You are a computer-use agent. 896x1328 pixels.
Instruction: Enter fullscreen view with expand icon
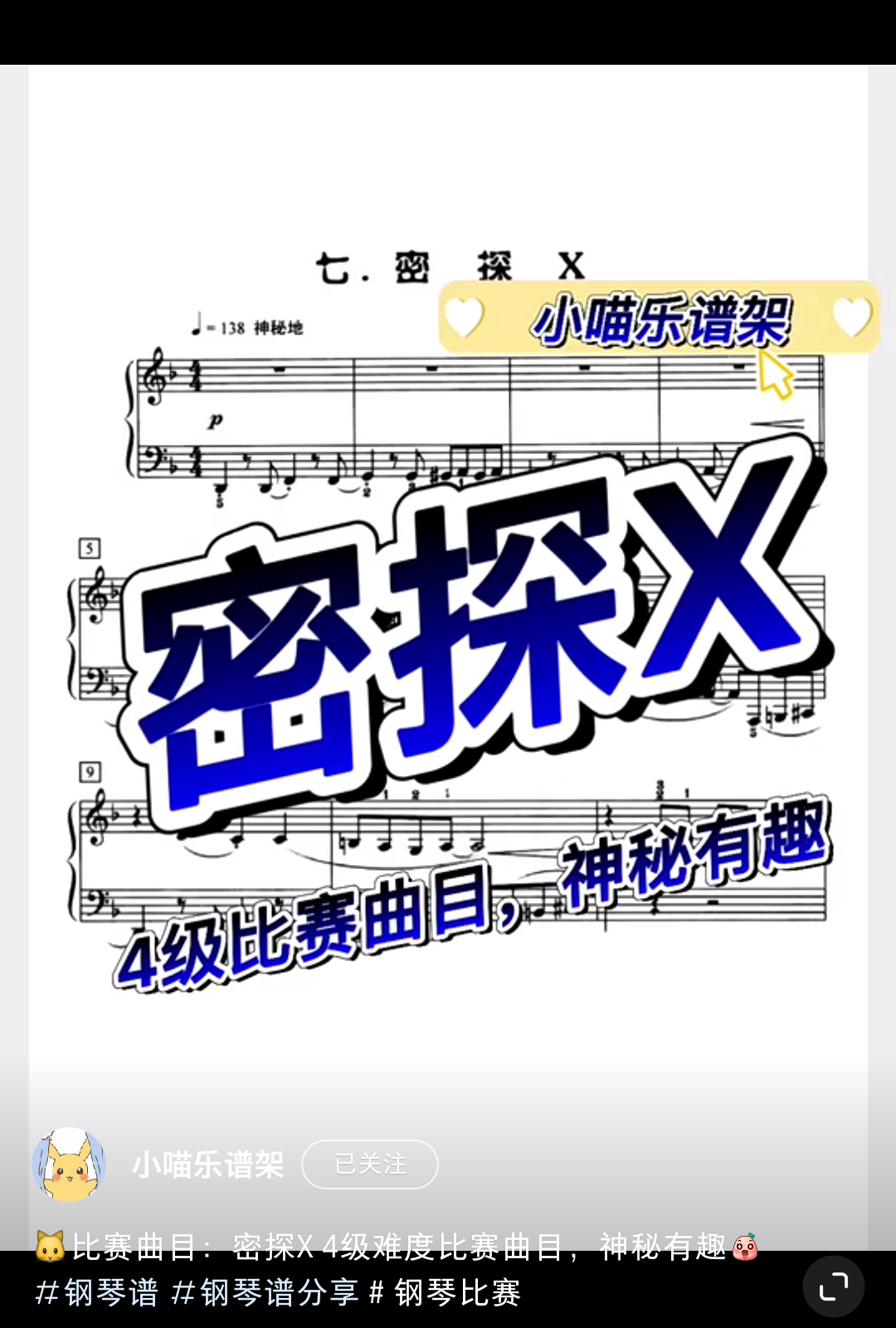(833, 1286)
